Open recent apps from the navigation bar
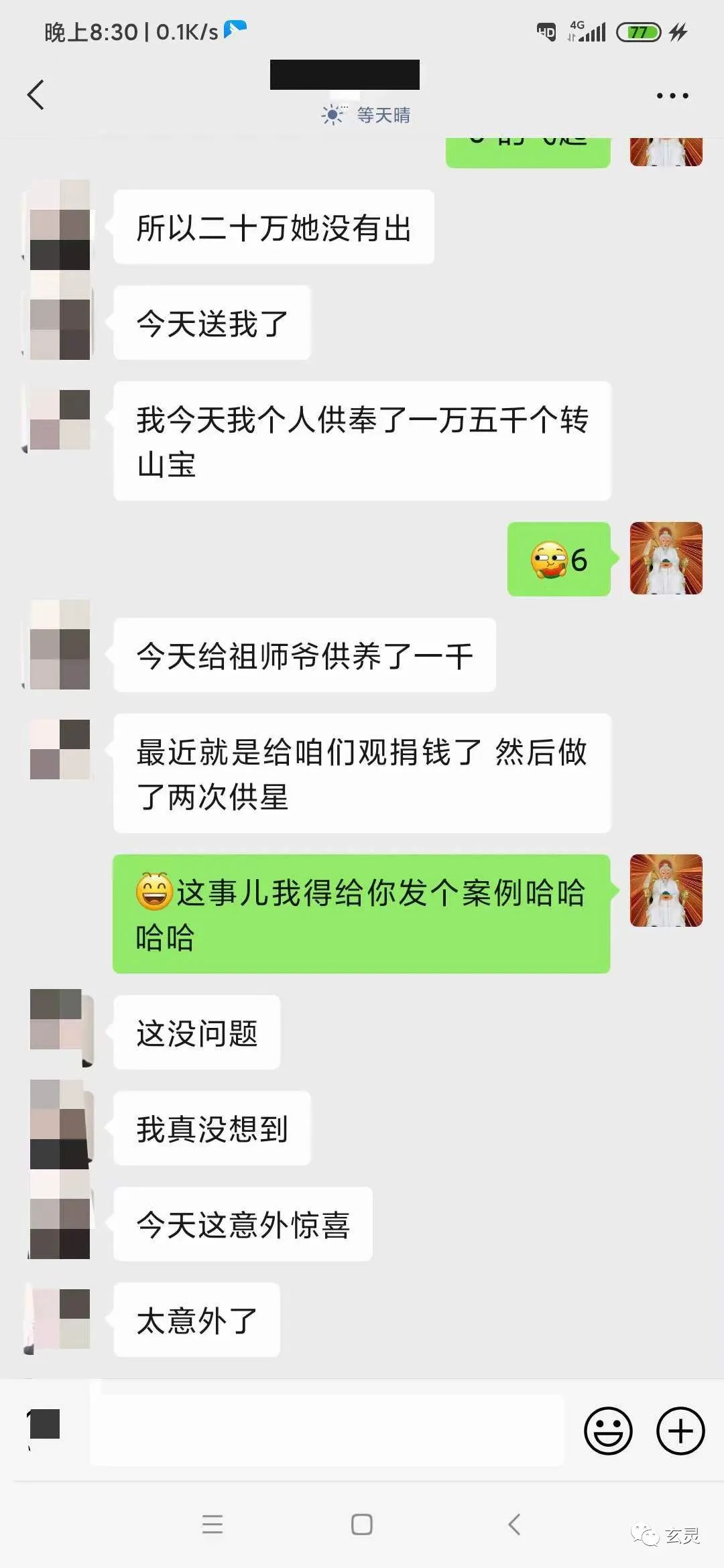The height and width of the screenshot is (1568, 724). [x=213, y=1524]
